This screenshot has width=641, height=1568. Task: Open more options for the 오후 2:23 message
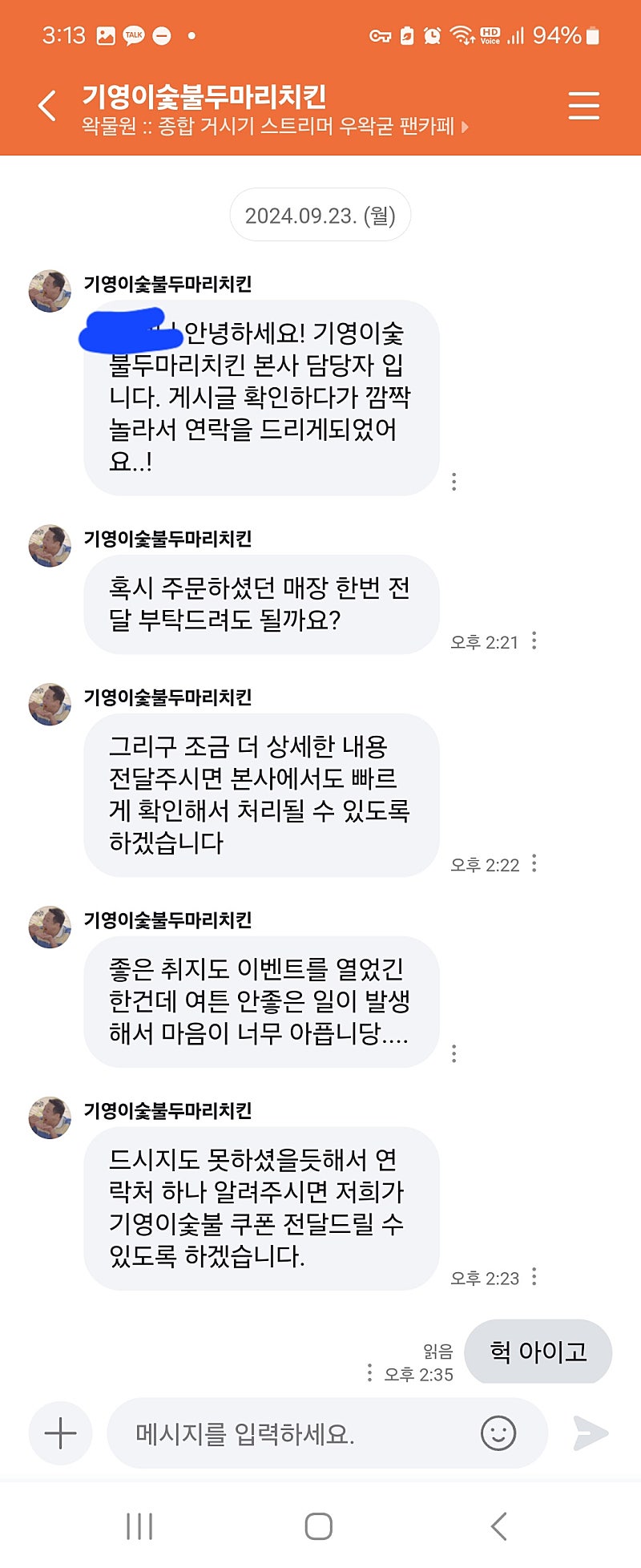pos(534,1276)
